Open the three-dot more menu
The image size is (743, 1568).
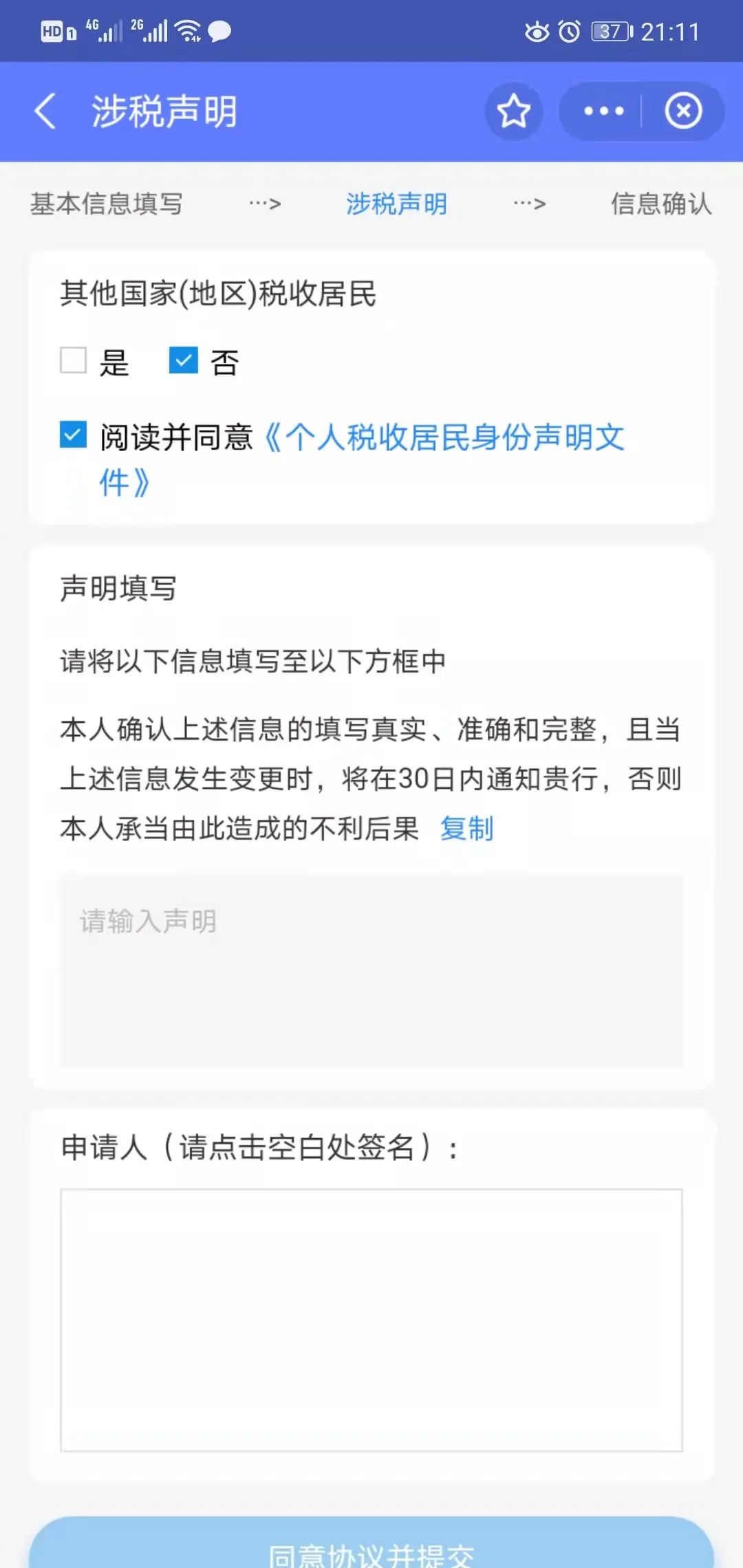pyautogui.click(x=603, y=111)
